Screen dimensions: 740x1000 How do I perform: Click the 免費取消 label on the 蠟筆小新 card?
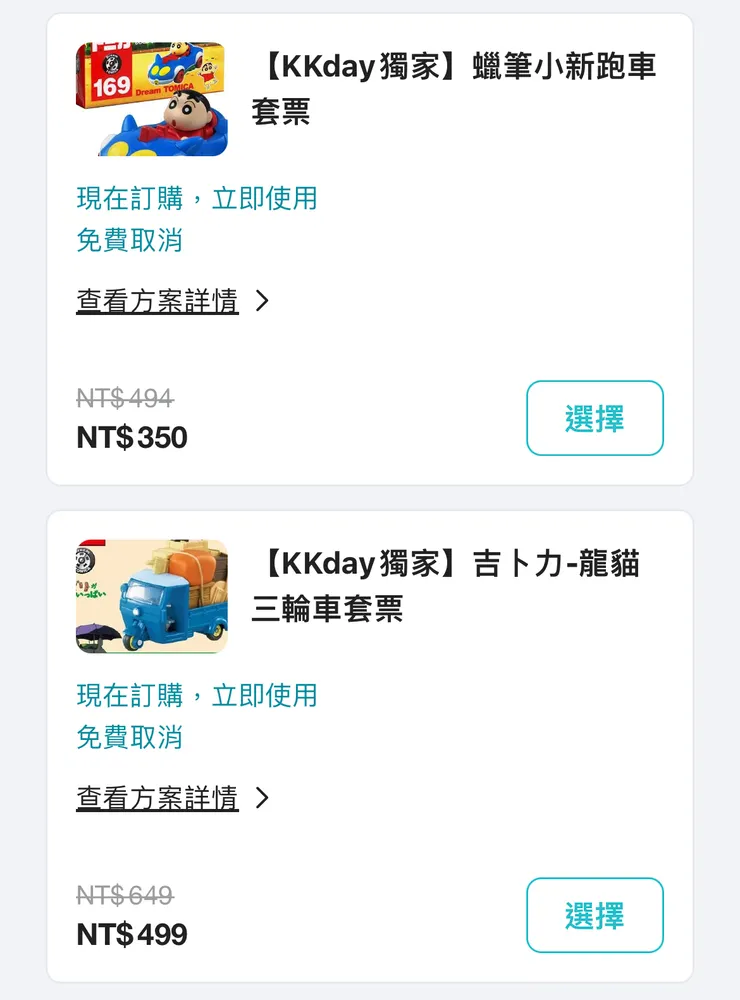click(129, 240)
